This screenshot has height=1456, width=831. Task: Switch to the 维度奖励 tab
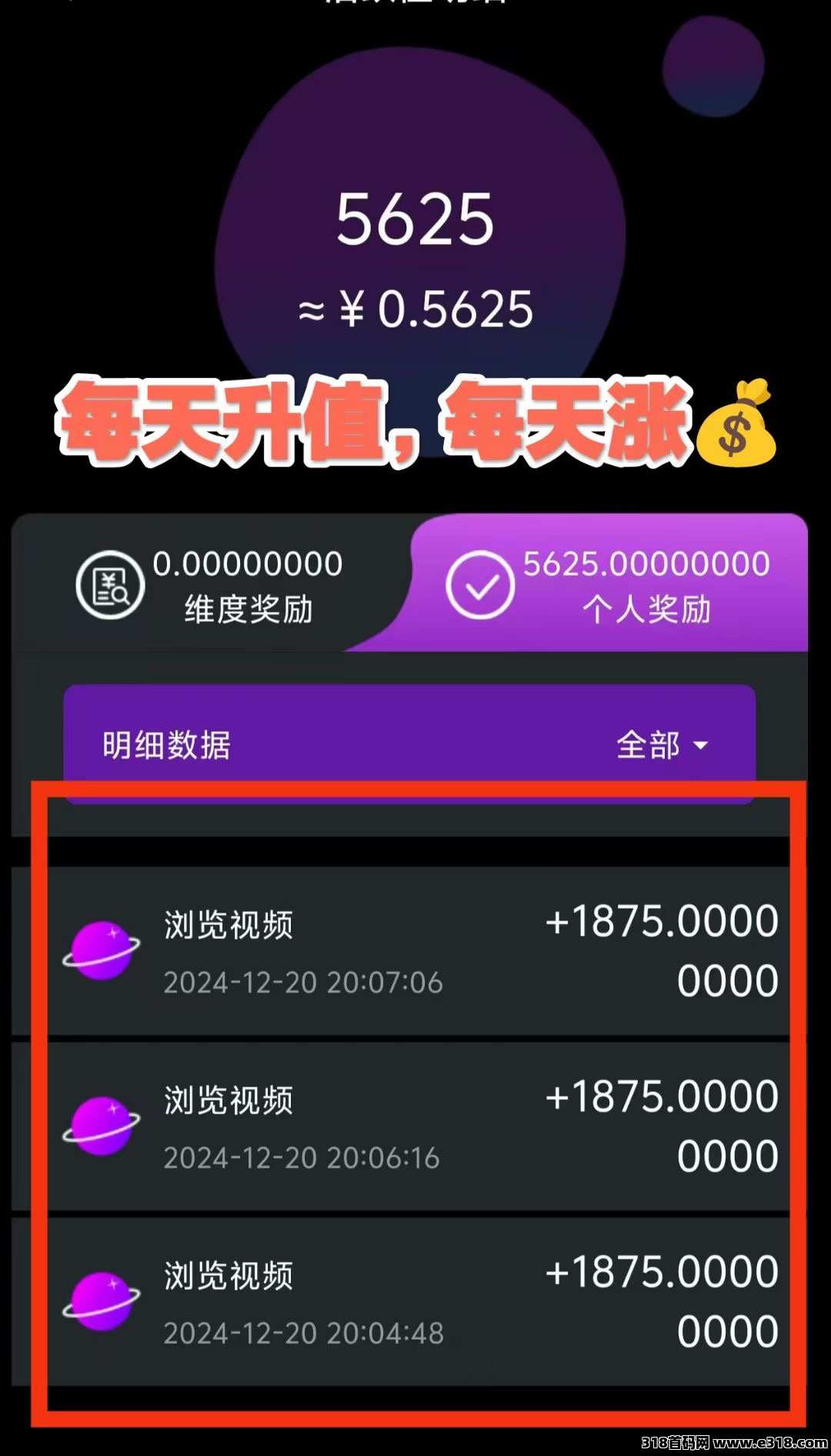click(x=209, y=585)
